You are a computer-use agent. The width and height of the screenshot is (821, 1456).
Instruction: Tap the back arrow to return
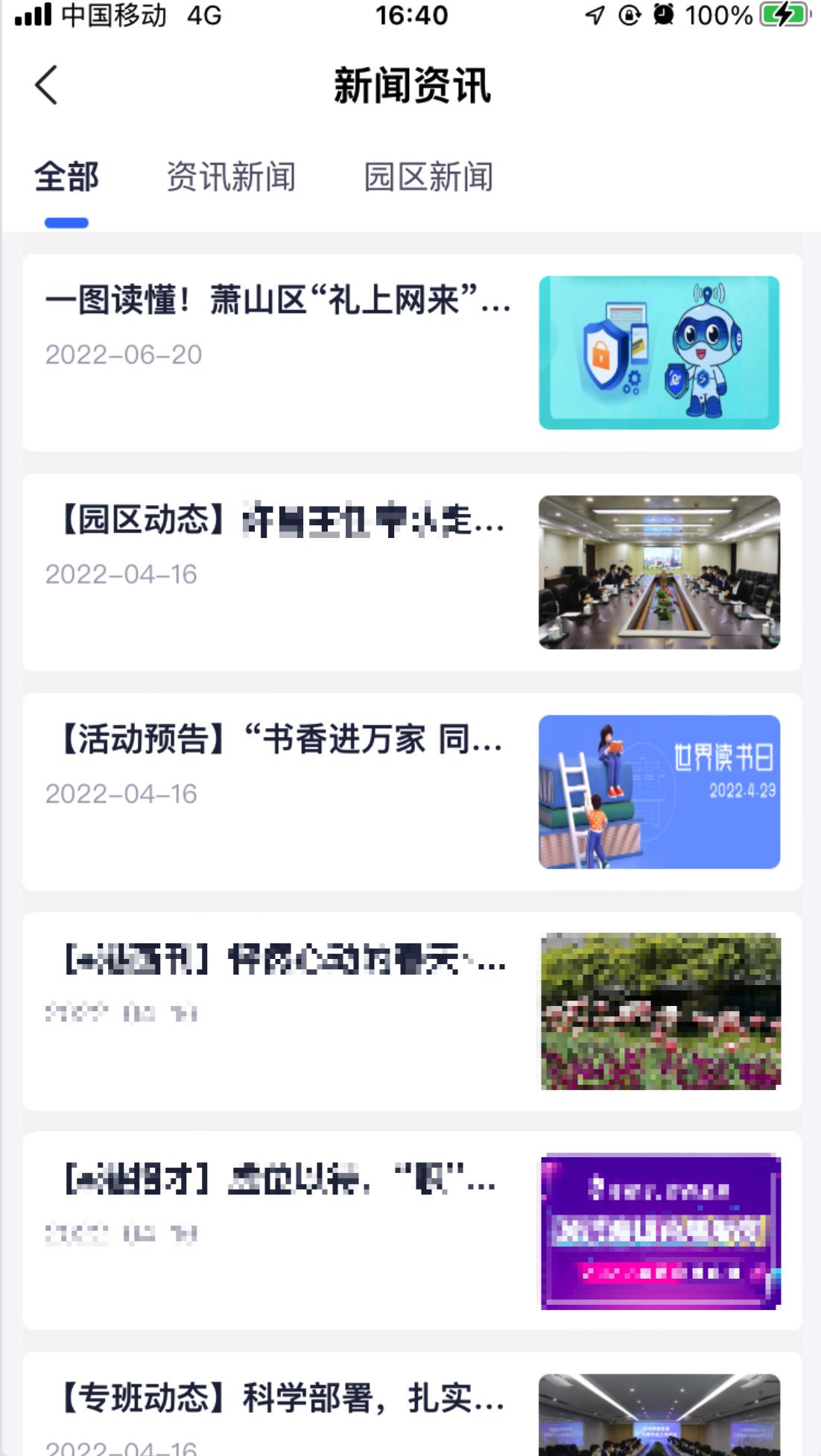tap(46, 84)
